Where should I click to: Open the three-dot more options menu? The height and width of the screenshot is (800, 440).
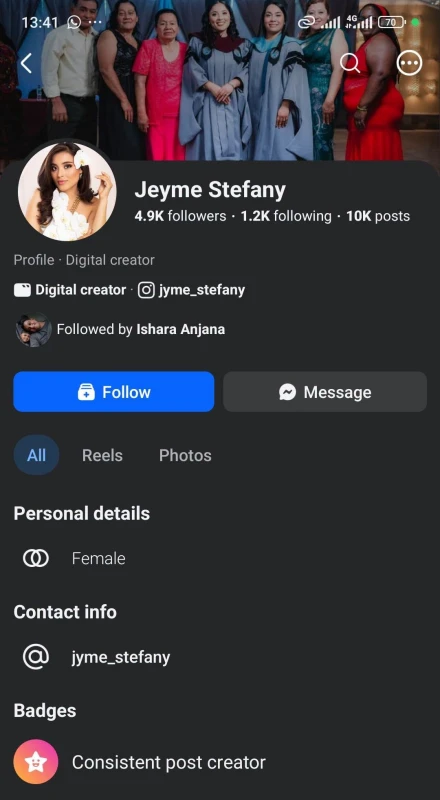pos(409,63)
